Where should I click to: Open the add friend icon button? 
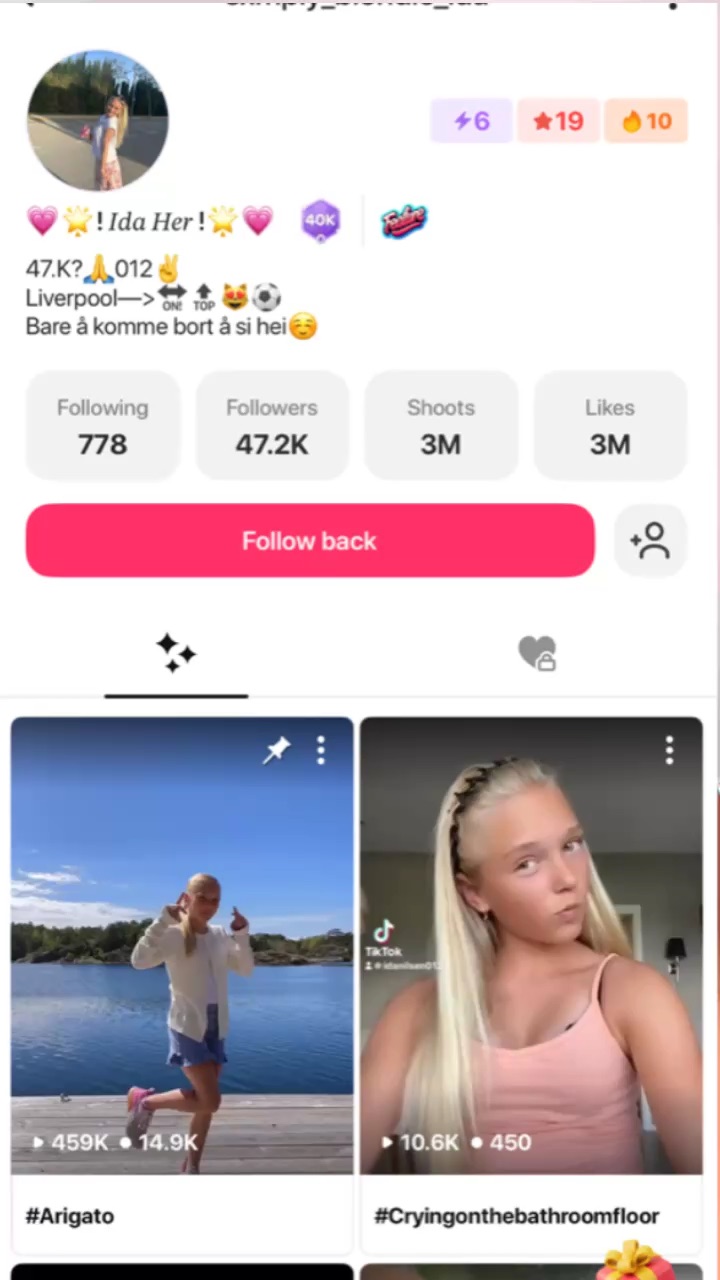(650, 541)
